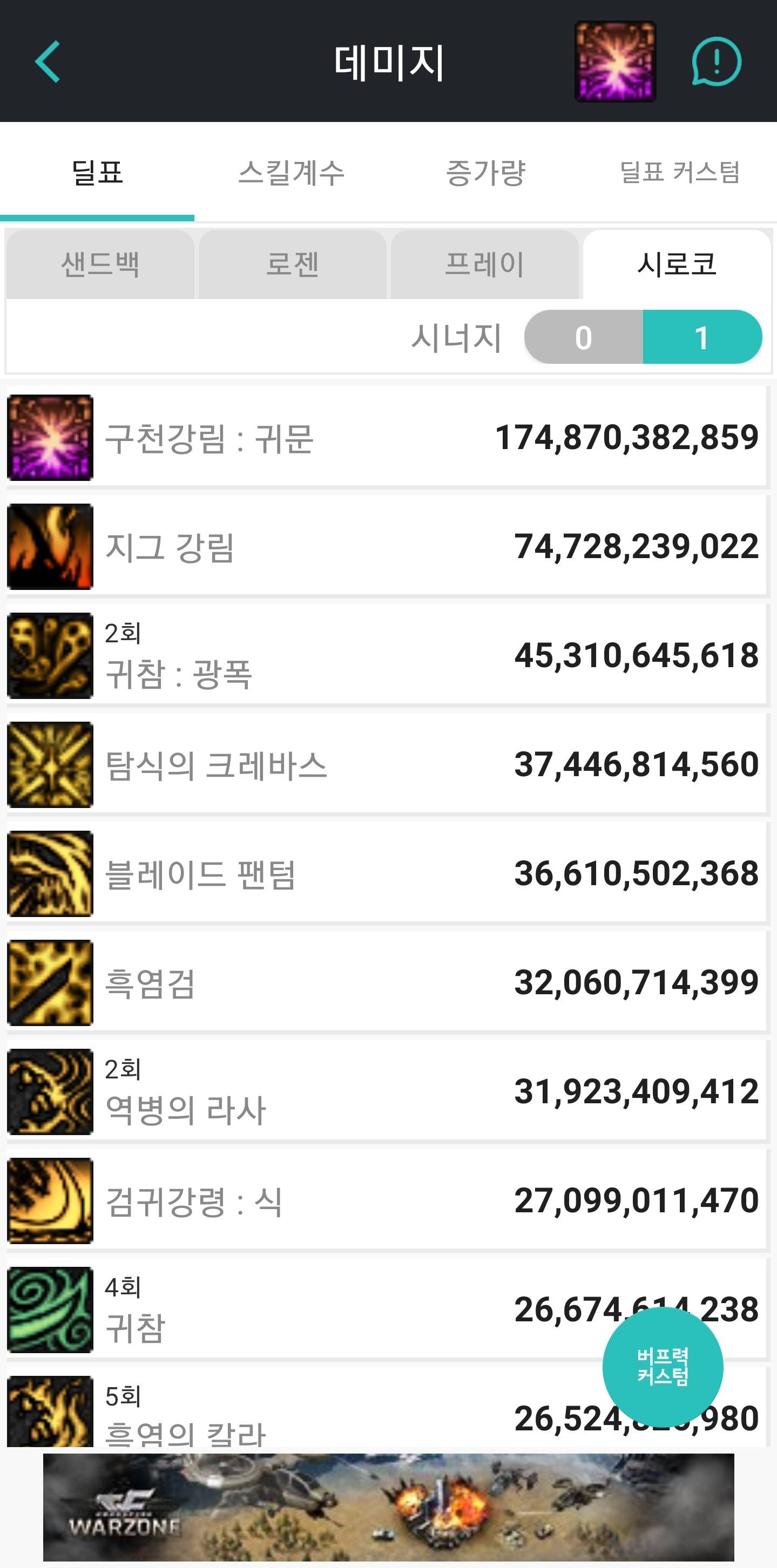This screenshot has height=1568, width=777.
Task: Open the 버프력 커스텀 floating button
Action: click(x=663, y=1368)
